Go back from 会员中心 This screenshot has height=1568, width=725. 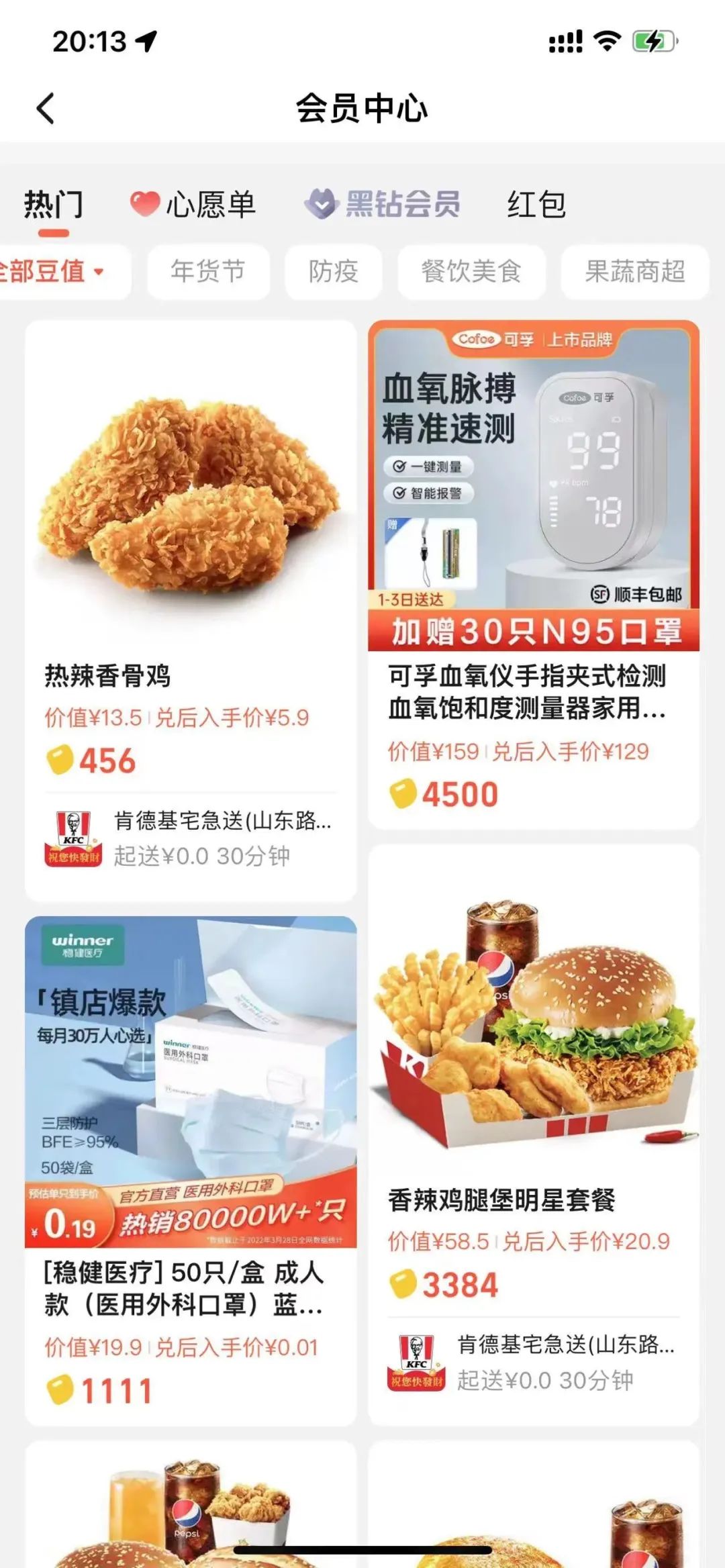coord(46,109)
